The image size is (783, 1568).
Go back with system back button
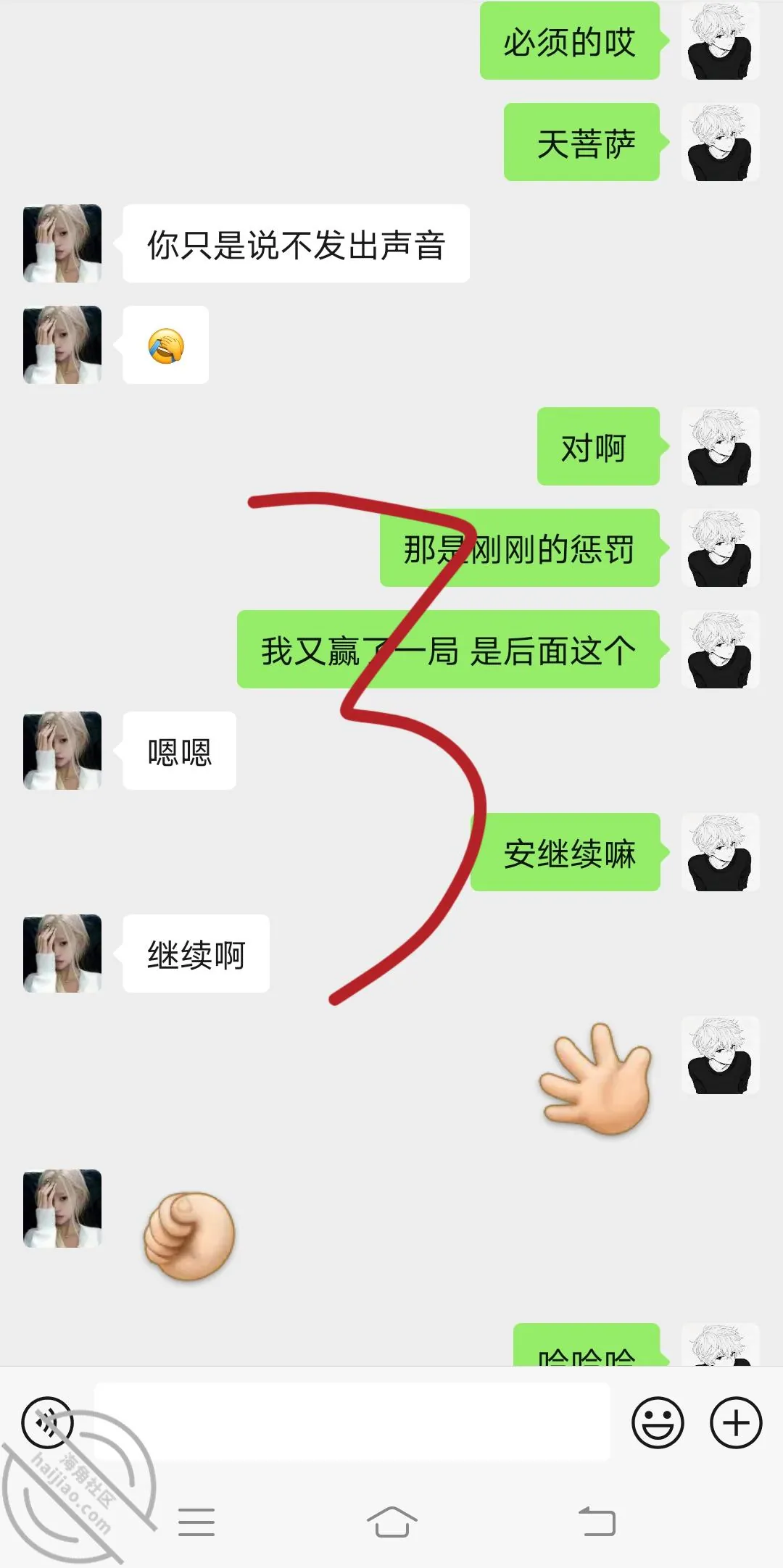(x=597, y=1522)
